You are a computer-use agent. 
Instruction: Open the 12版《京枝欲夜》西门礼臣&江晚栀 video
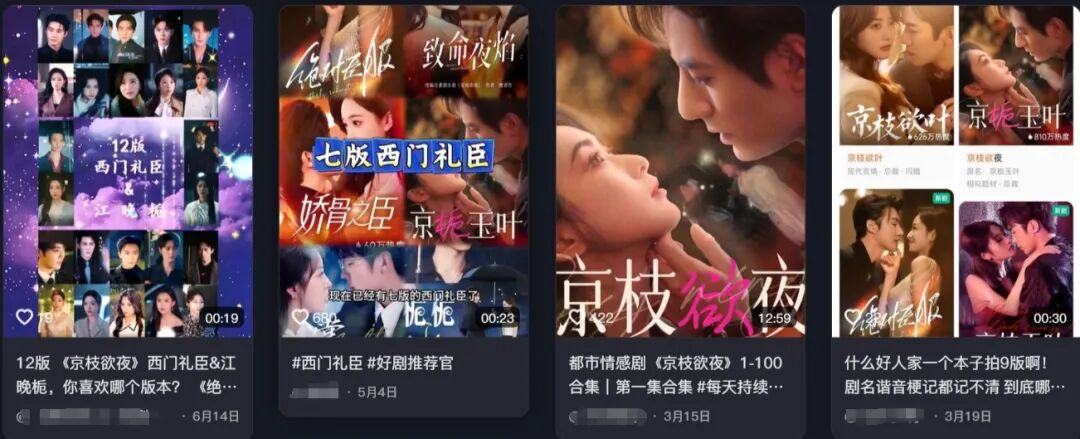127,172
